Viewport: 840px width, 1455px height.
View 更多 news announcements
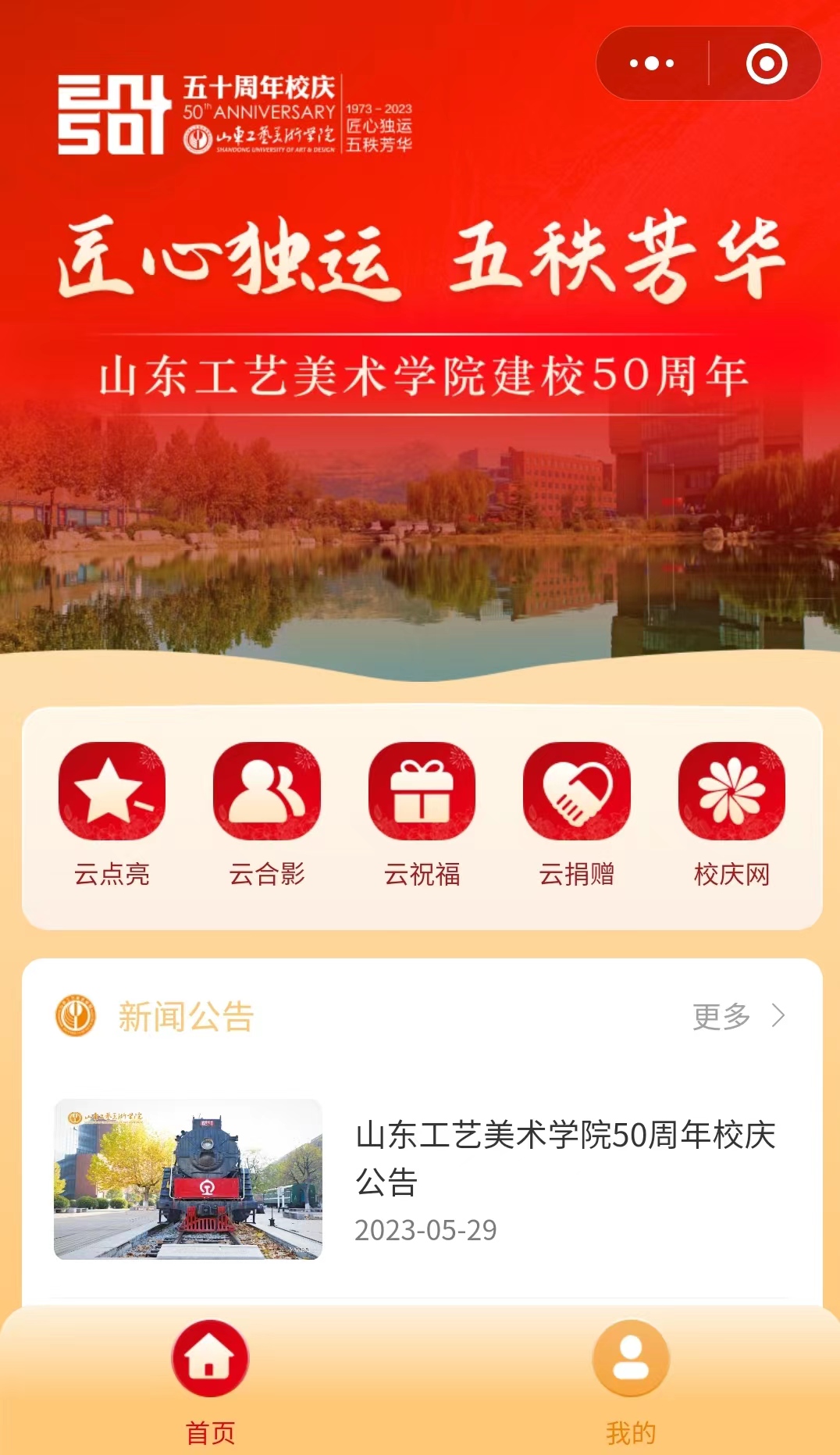tap(738, 1016)
